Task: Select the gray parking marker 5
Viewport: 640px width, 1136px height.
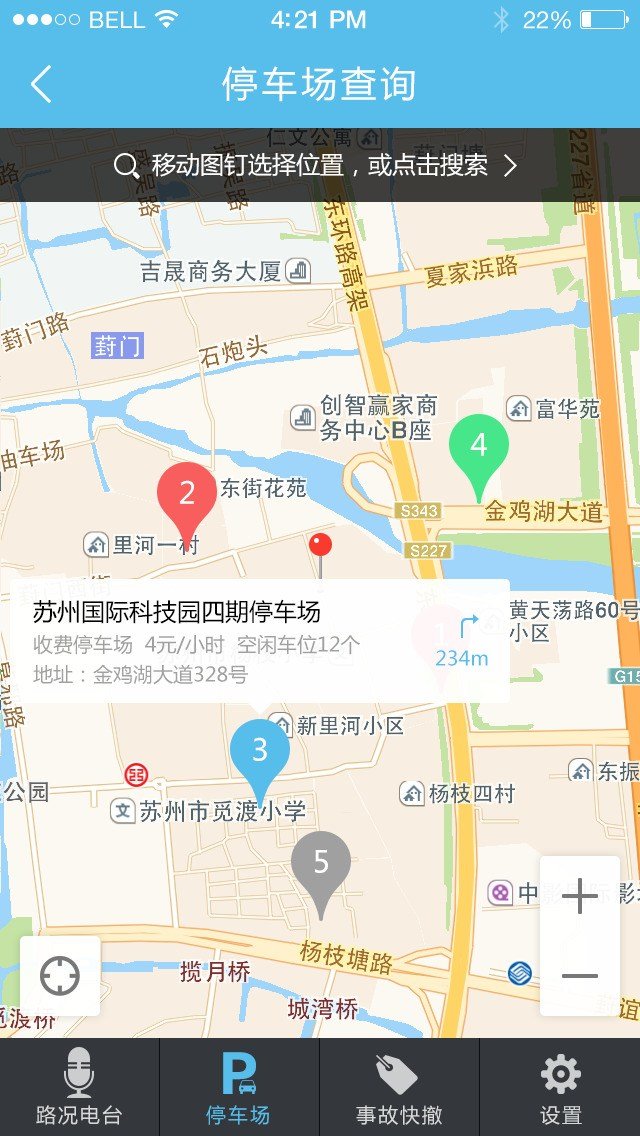Action: 321,863
